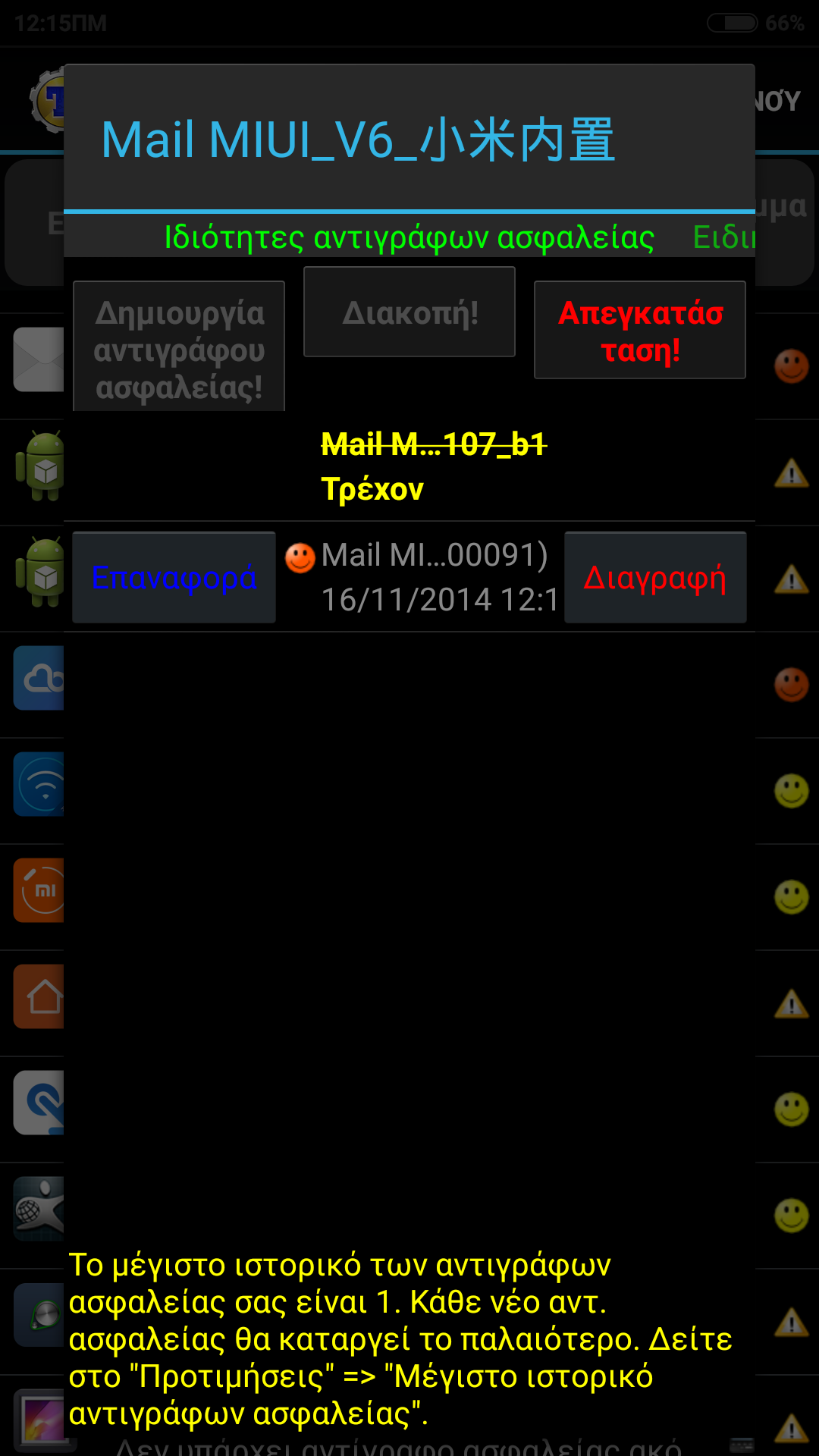The height and width of the screenshot is (1456, 819).
Task: Tap the Απεγκατάσταση! uninstall button
Action: (x=640, y=331)
